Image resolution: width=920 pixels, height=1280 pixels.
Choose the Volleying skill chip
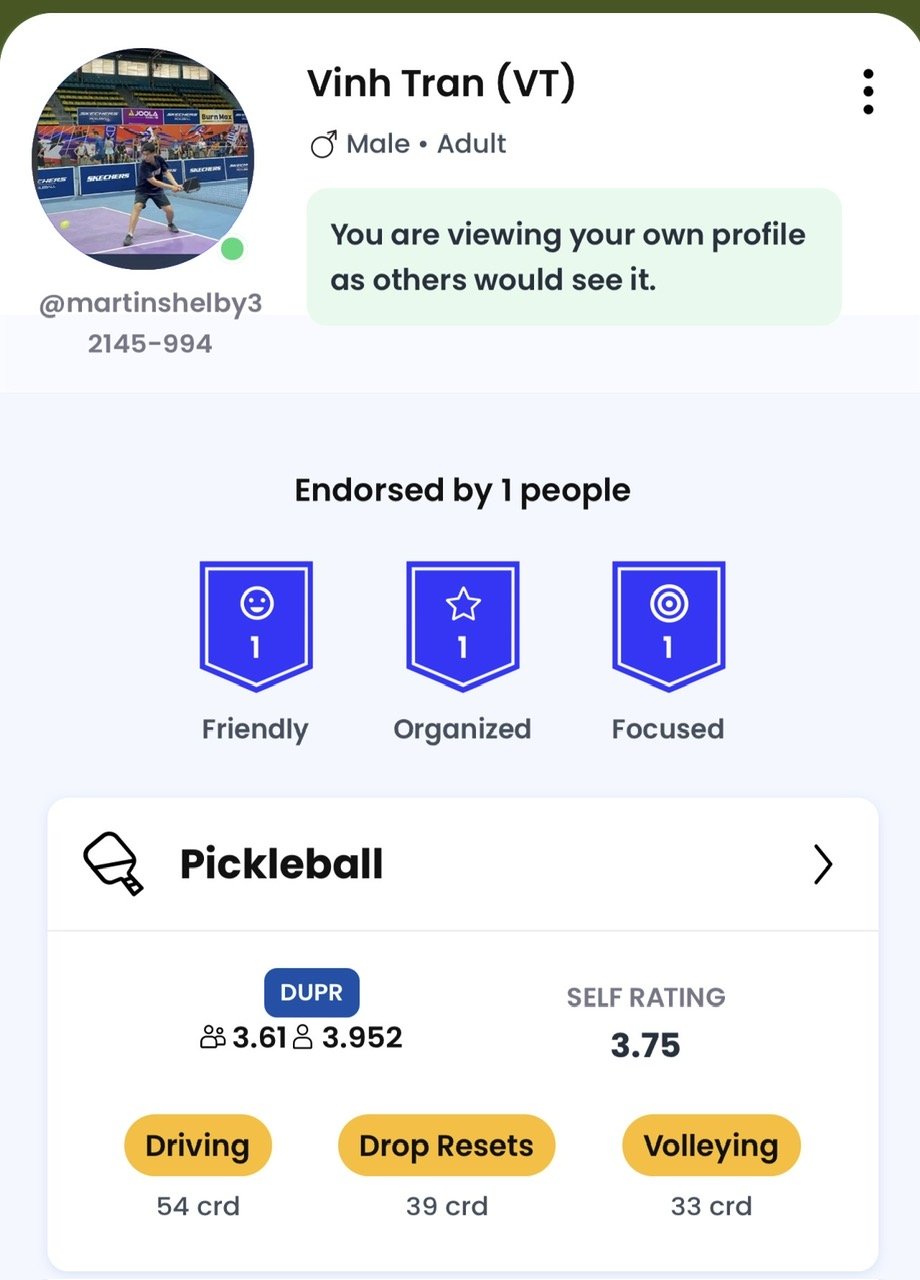711,1146
